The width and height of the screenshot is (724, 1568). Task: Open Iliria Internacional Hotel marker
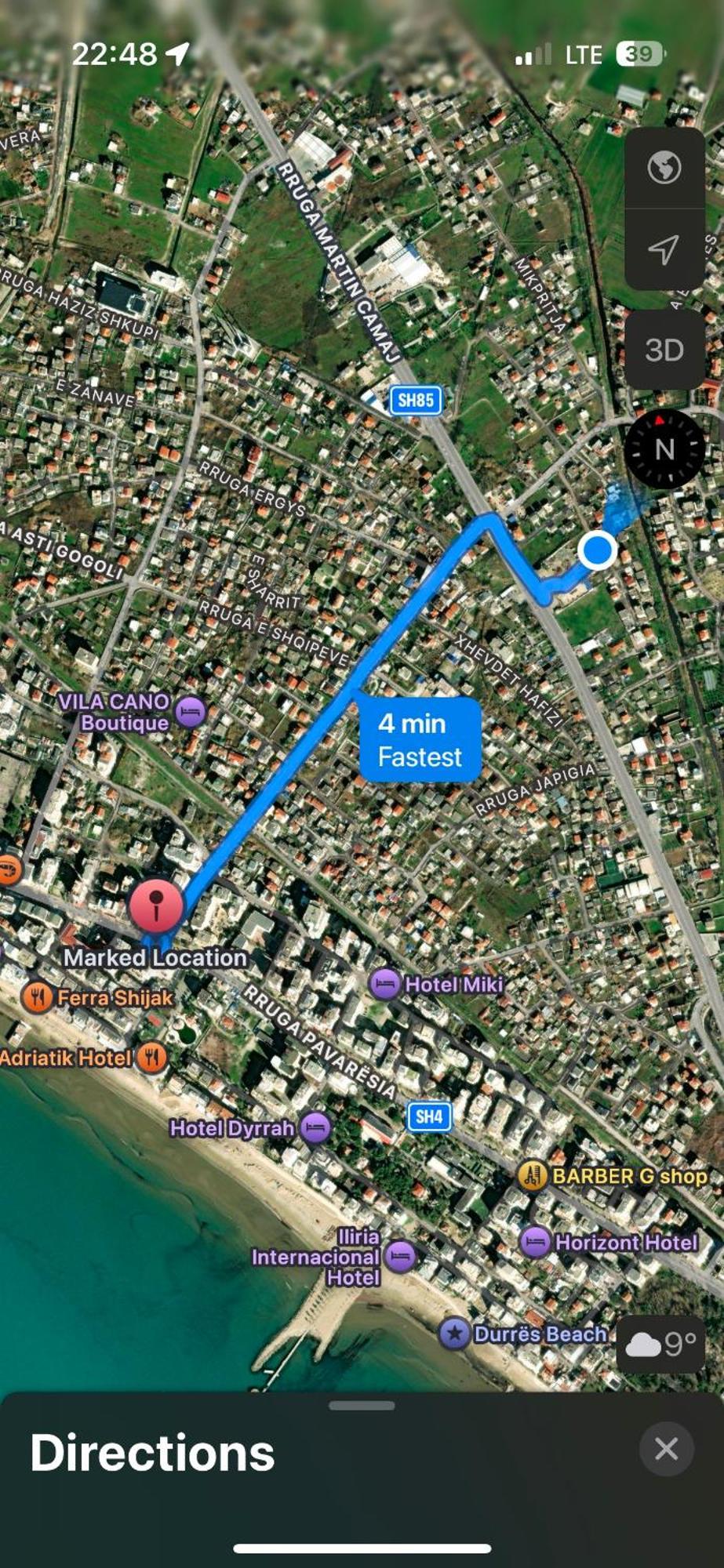pos(400,1256)
